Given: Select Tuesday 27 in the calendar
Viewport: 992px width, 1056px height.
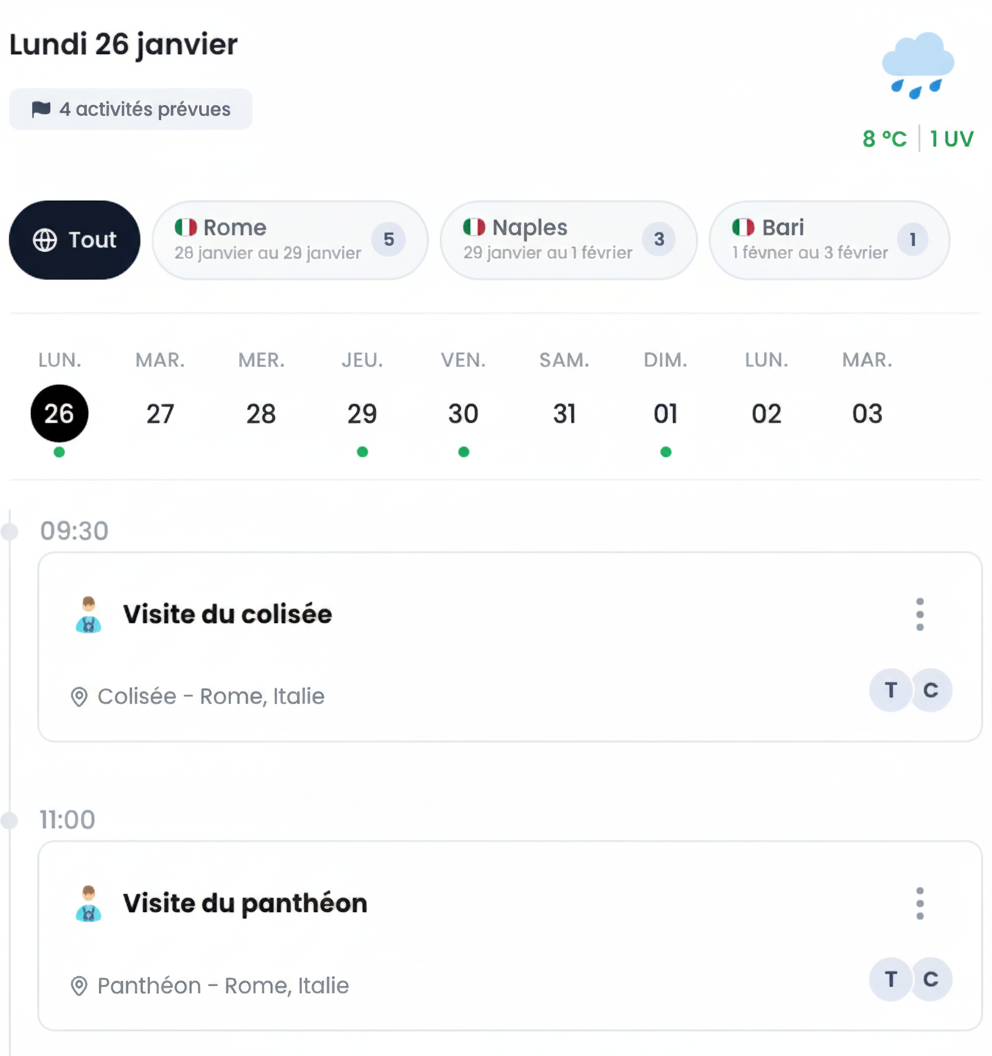Looking at the screenshot, I should [160, 413].
